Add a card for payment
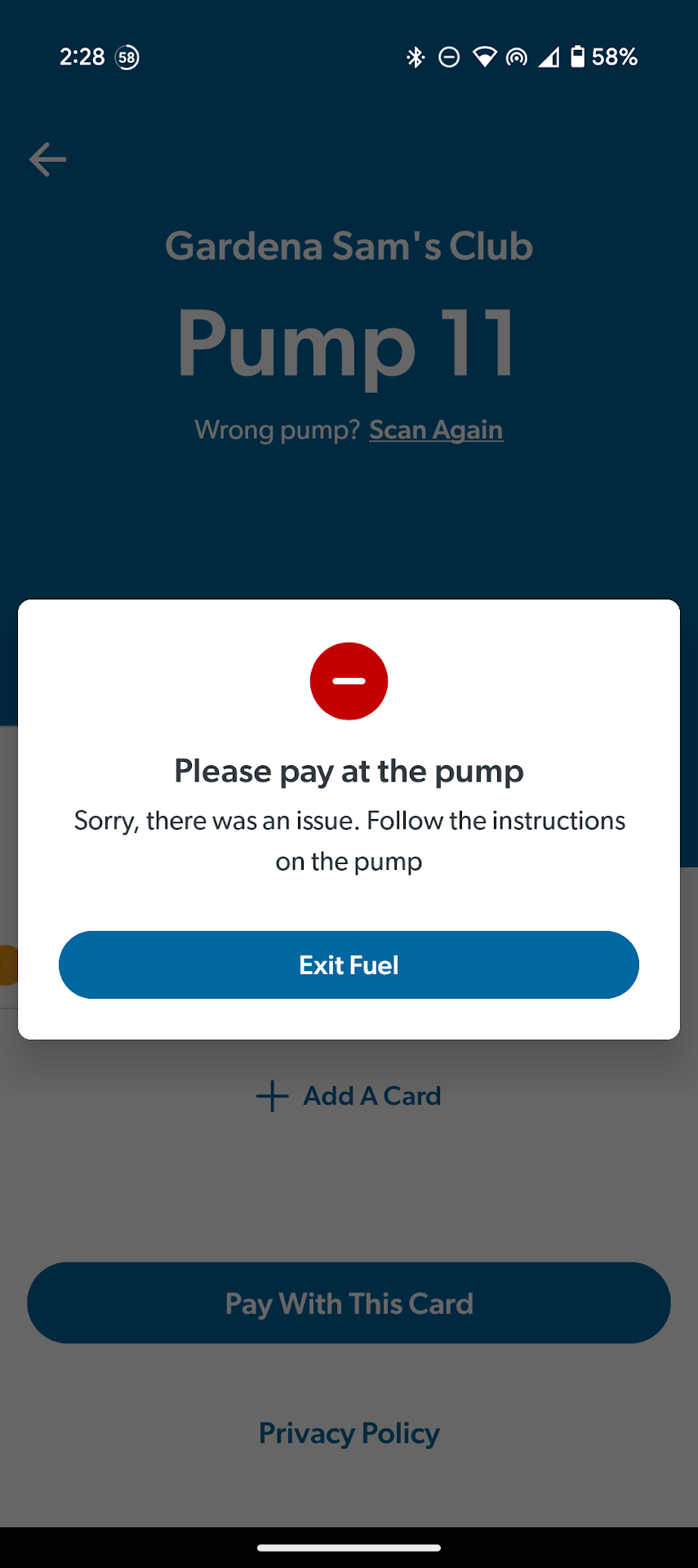 (349, 1096)
